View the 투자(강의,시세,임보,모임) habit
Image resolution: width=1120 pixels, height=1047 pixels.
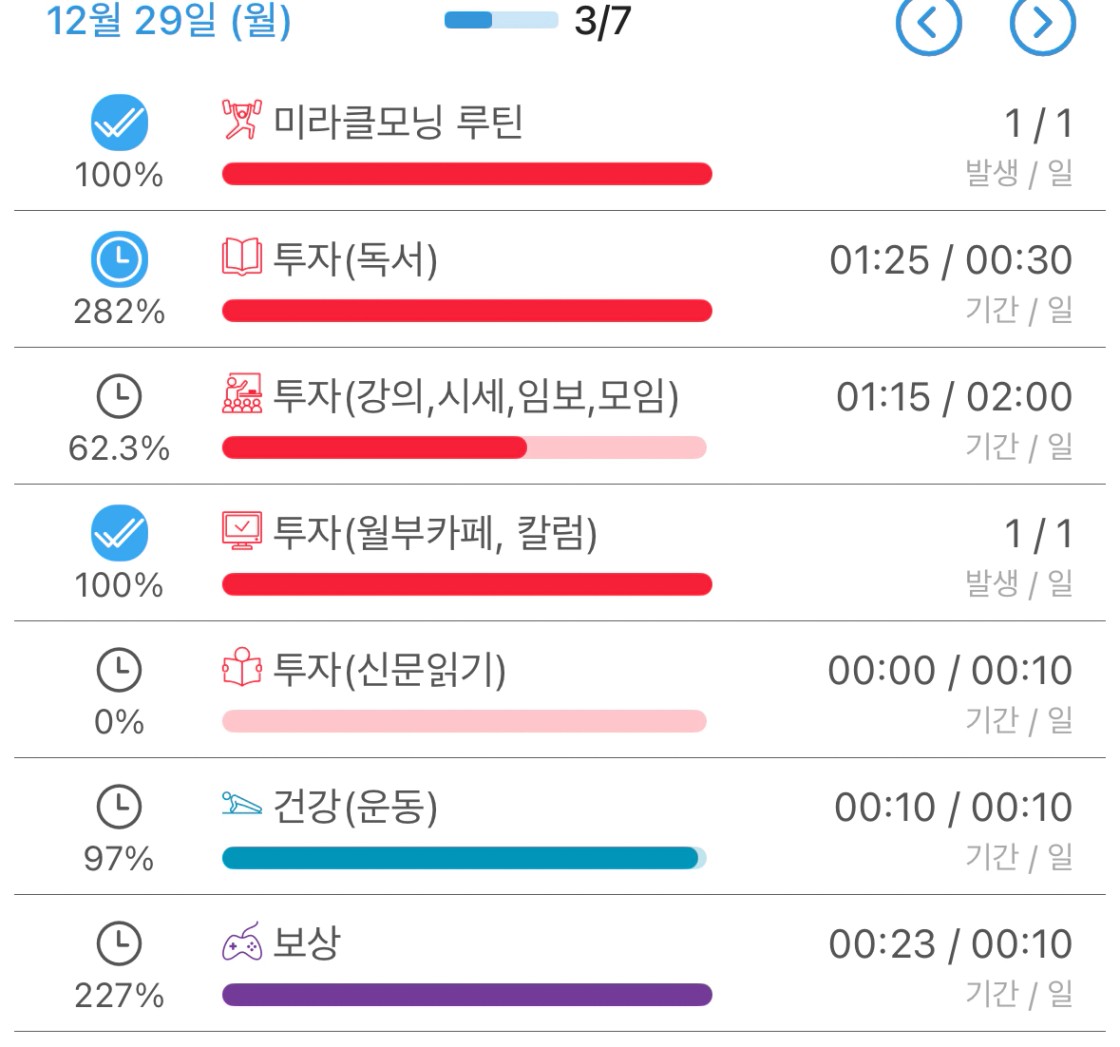(476, 397)
